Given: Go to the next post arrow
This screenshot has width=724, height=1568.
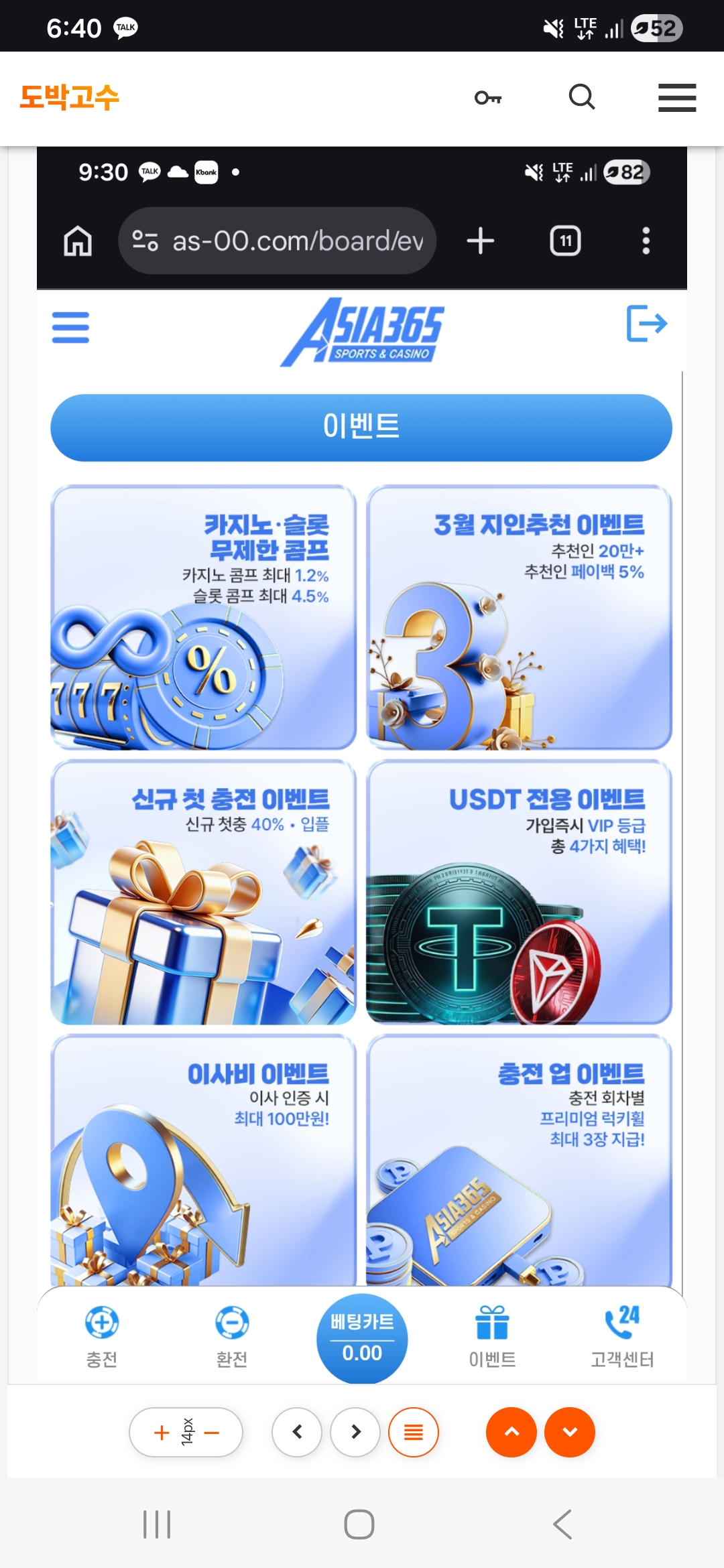Looking at the screenshot, I should click(355, 1432).
